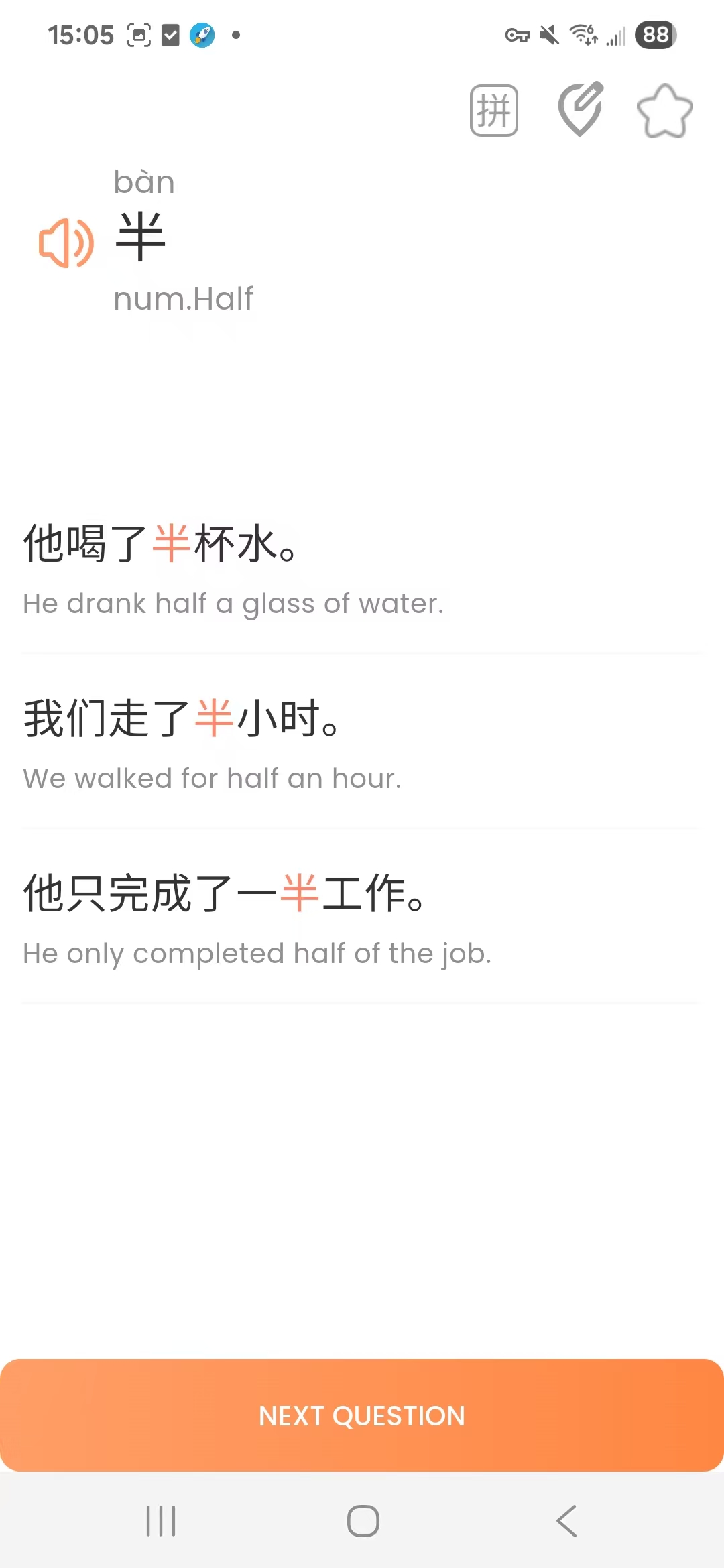This screenshot has width=724, height=1568.
Task: Go back using system back button
Action: pos(566,1520)
